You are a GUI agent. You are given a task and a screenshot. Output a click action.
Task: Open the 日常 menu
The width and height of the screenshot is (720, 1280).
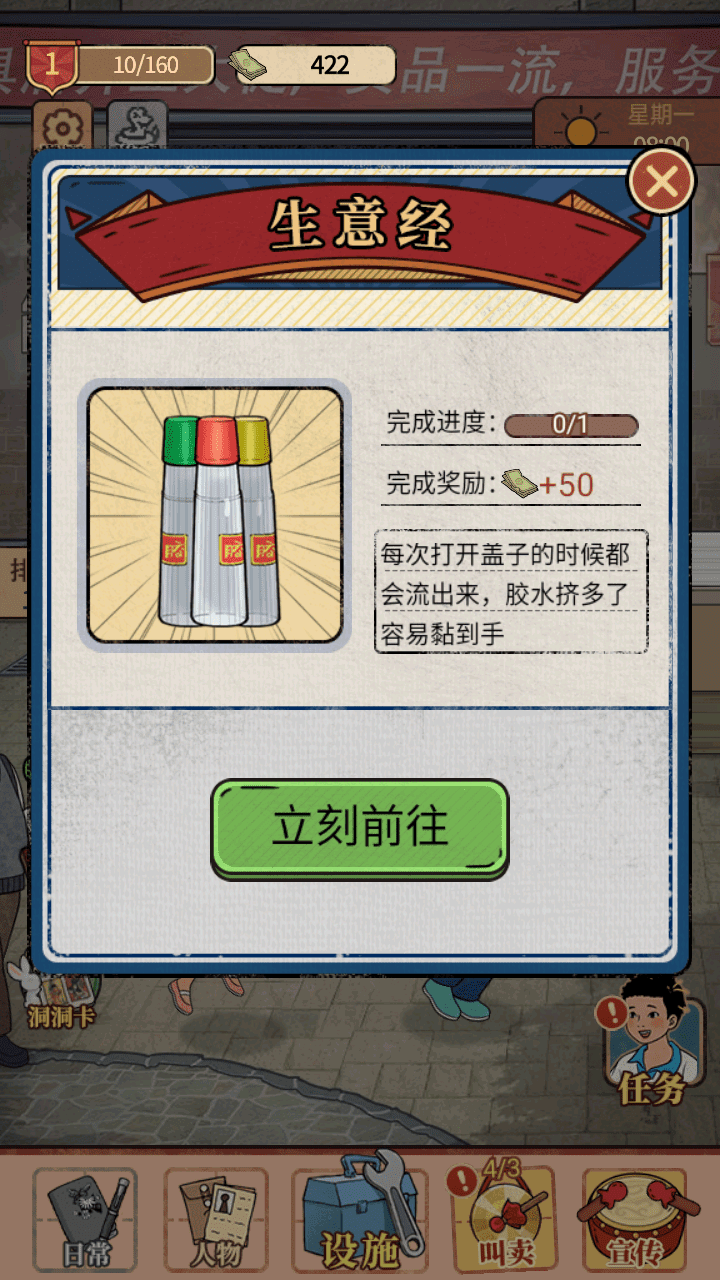[x=85, y=1218]
